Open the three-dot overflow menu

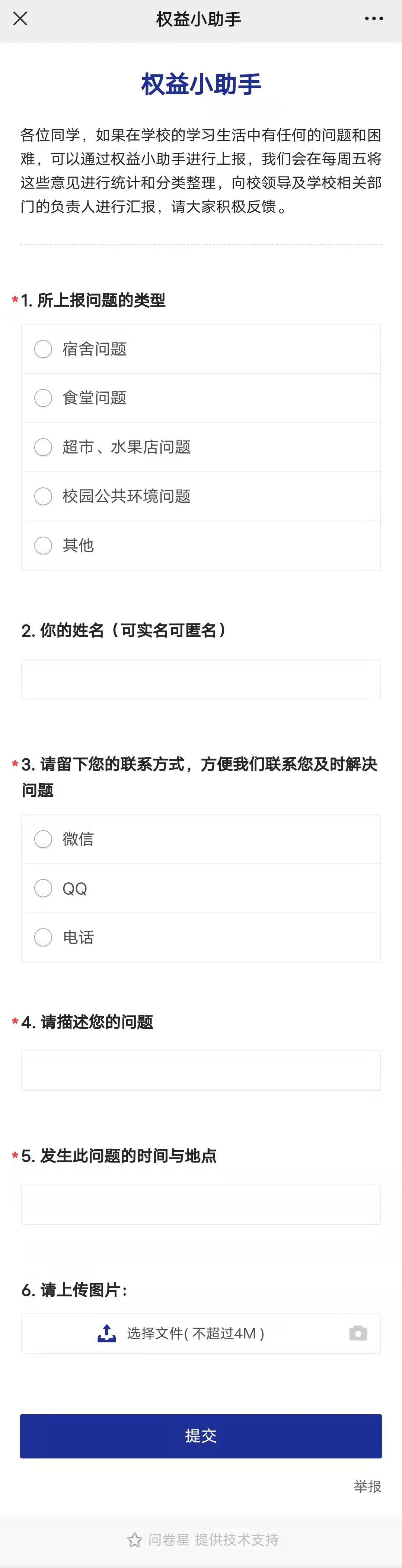(x=373, y=19)
